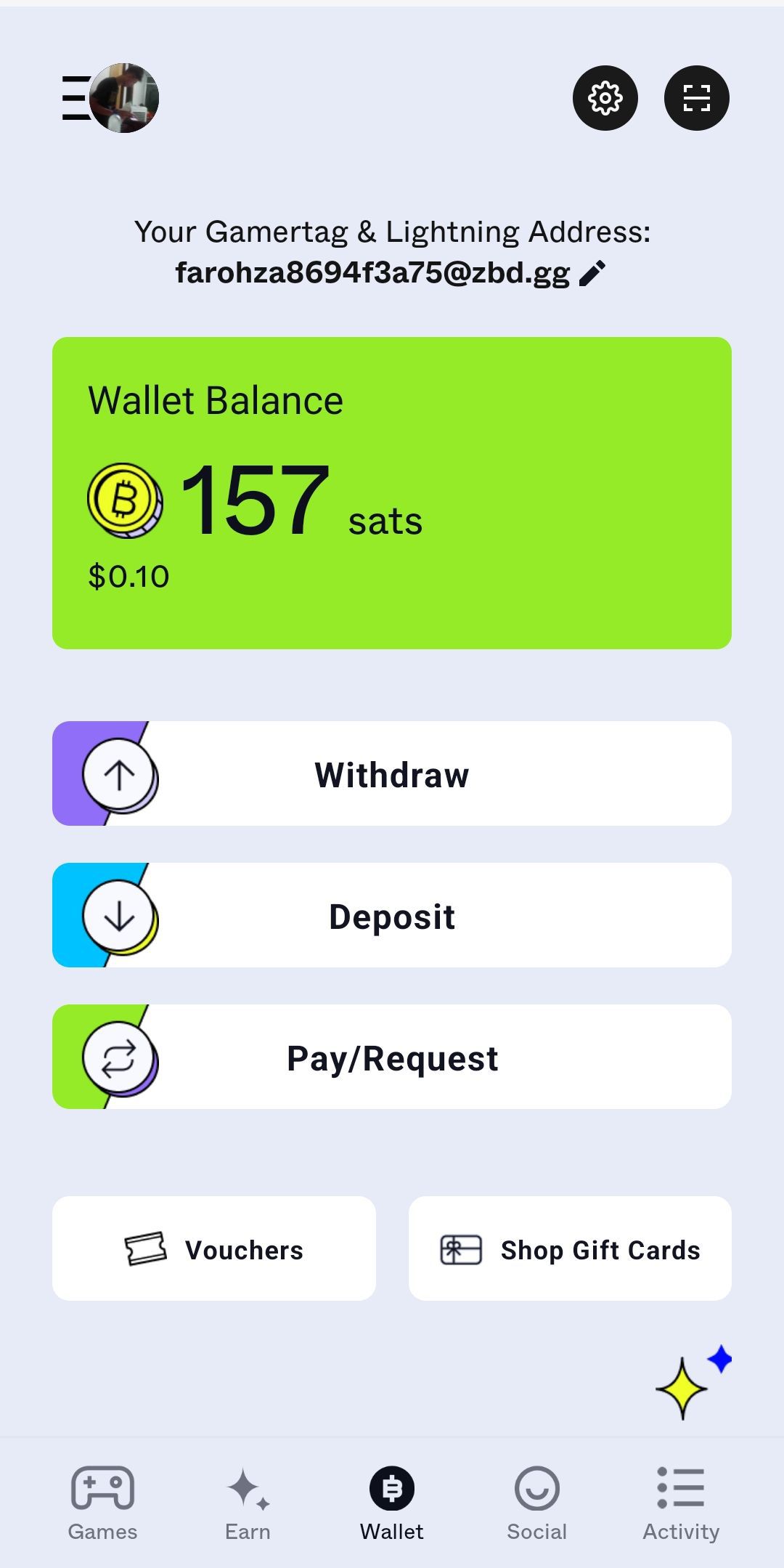Open the profile menu drawer
784x1568 pixels.
110,98
